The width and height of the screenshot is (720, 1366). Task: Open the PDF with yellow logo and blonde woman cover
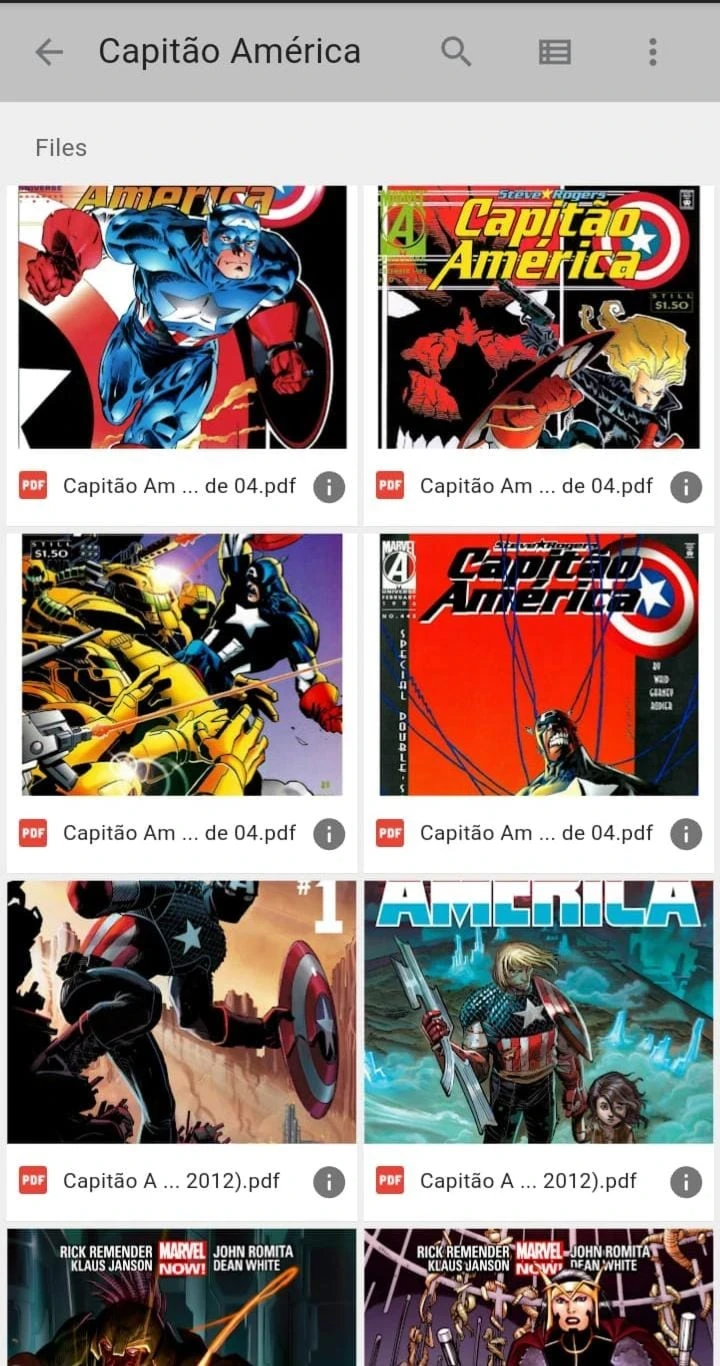pos(538,317)
